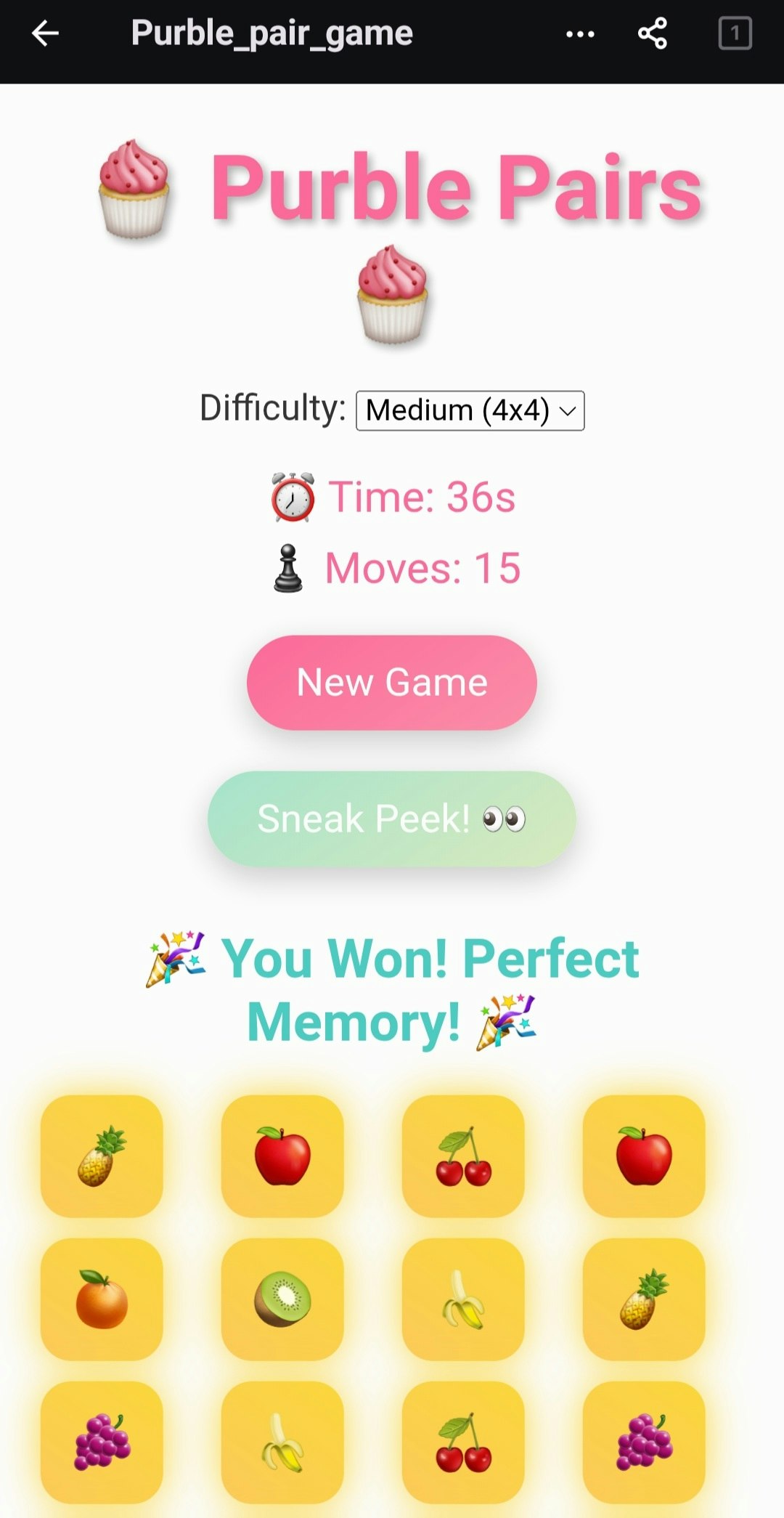Viewport: 784px width, 1518px height.
Task: Click the share icon in the top bar
Action: coord(651,33)
